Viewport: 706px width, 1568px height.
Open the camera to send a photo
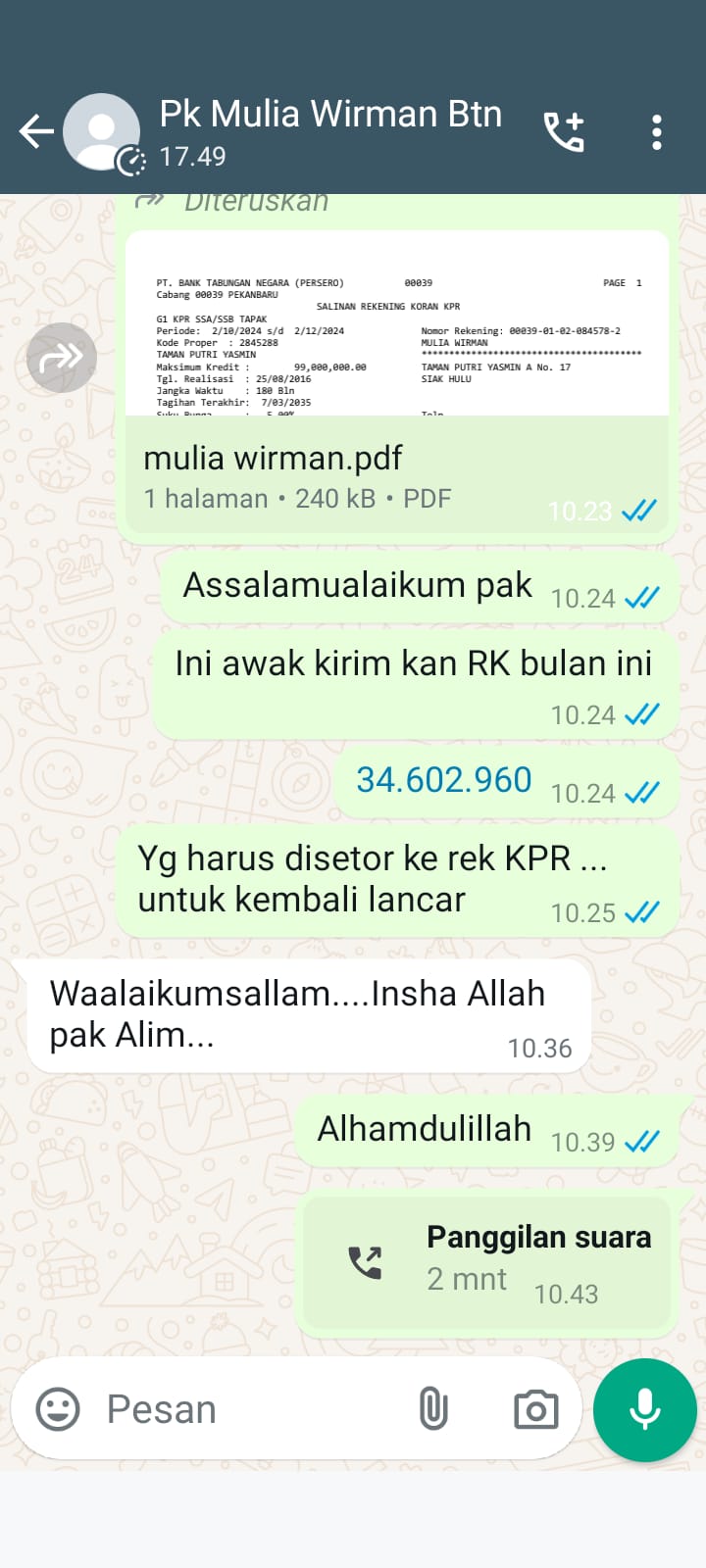tap(535, 1410)
